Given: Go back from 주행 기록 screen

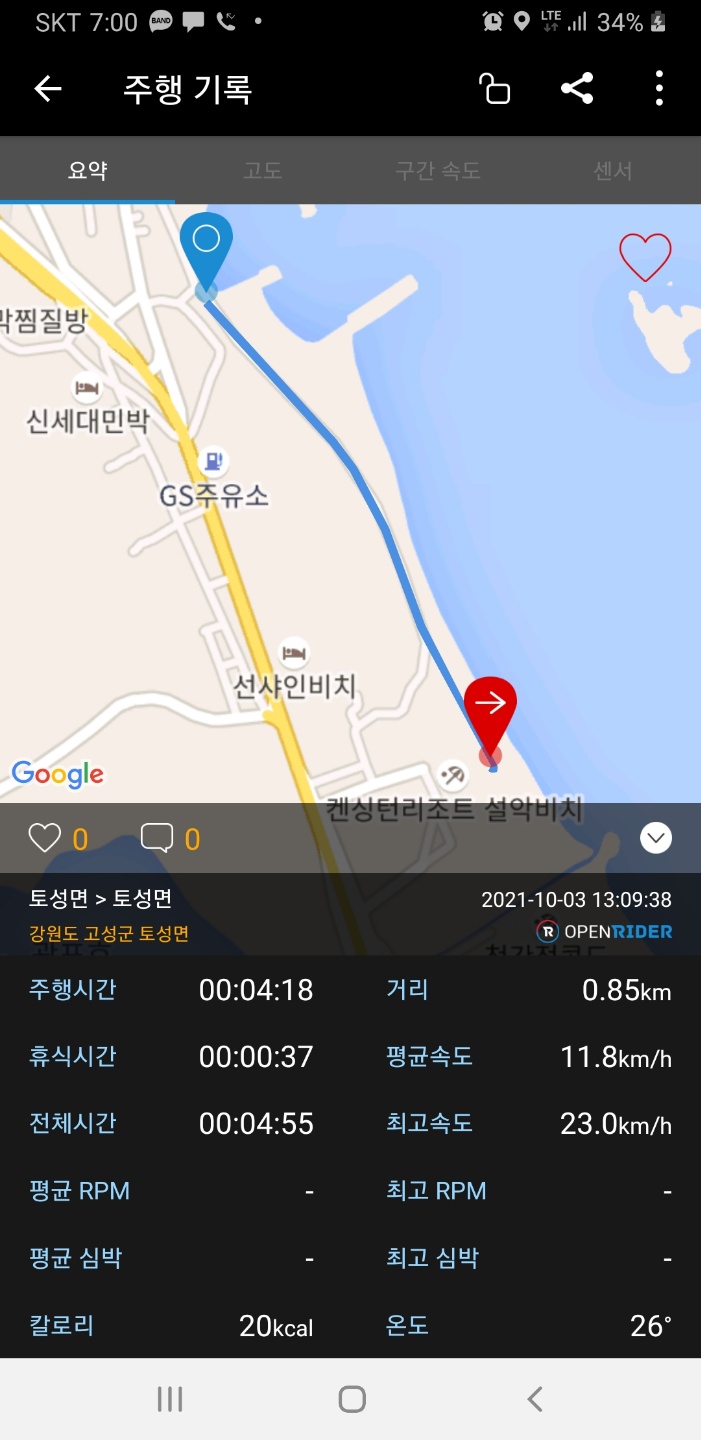Looking at the screenshot, I should pos(48,89).
